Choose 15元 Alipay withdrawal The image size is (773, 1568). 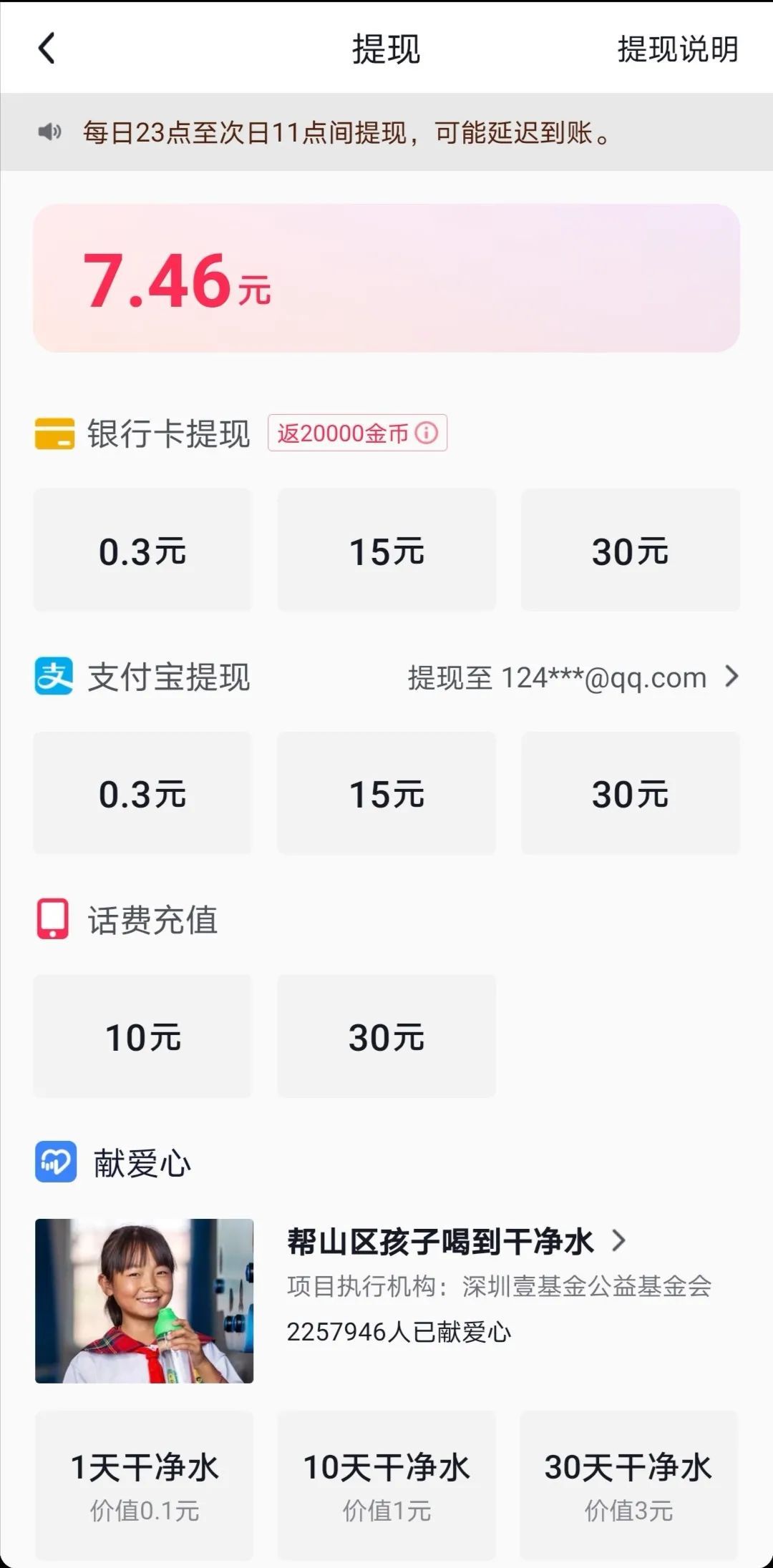click(386, 793)
